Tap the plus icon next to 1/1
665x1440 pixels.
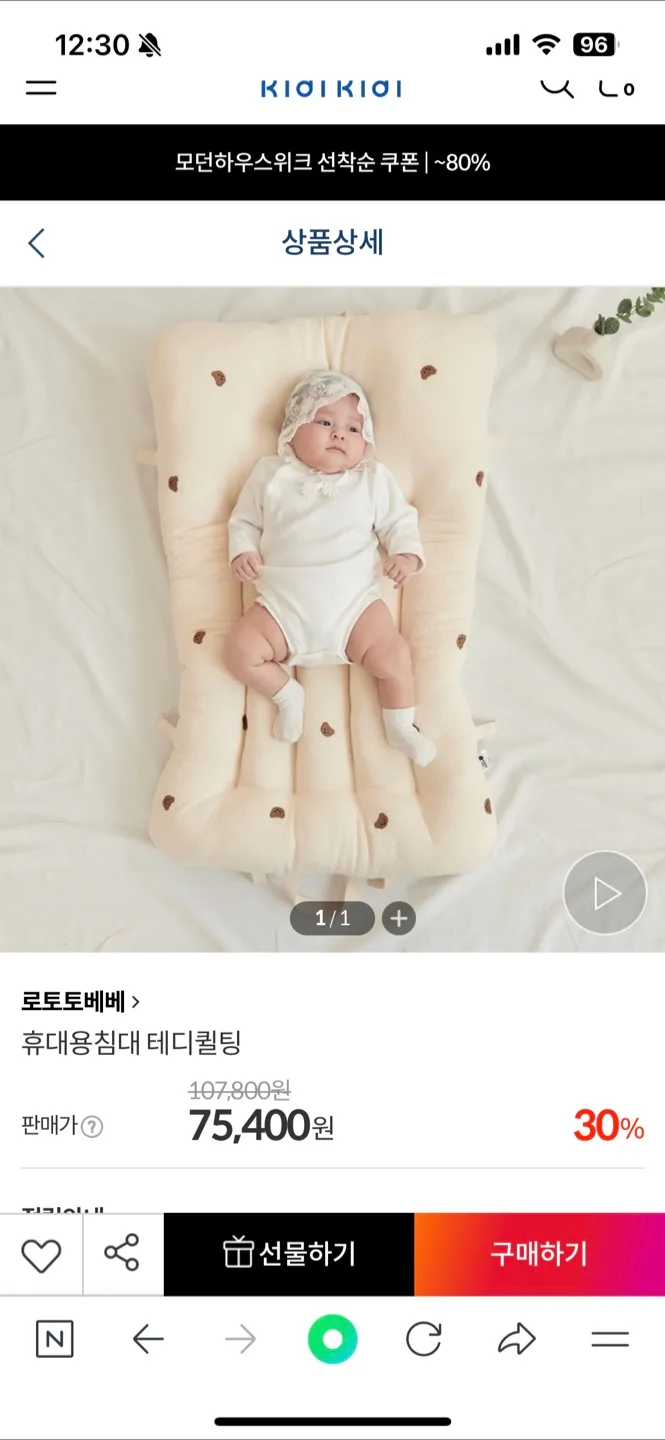click(x=398, y=918)
